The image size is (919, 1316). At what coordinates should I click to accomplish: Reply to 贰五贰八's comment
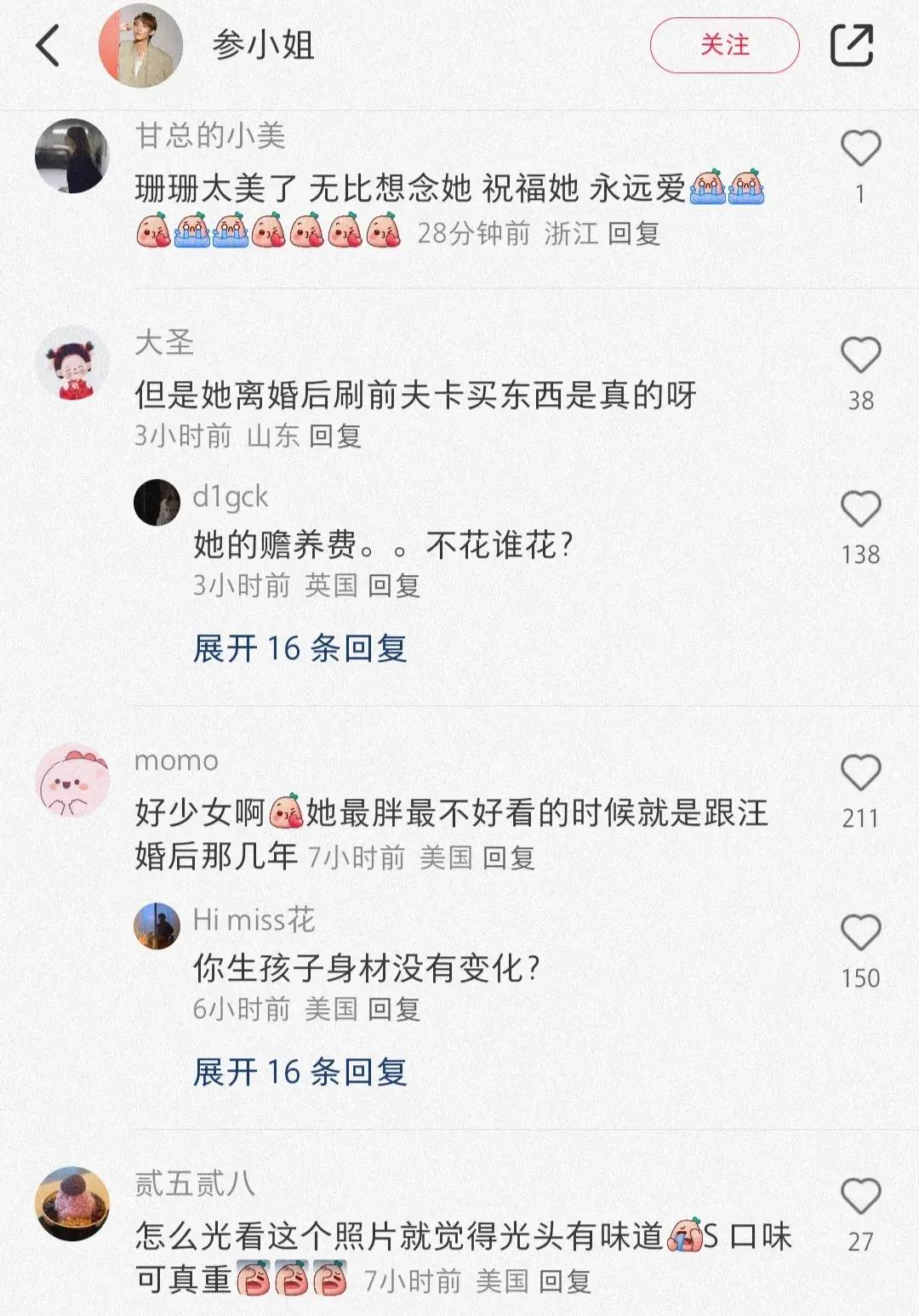pyautogui.click(x=565, y=1281)
